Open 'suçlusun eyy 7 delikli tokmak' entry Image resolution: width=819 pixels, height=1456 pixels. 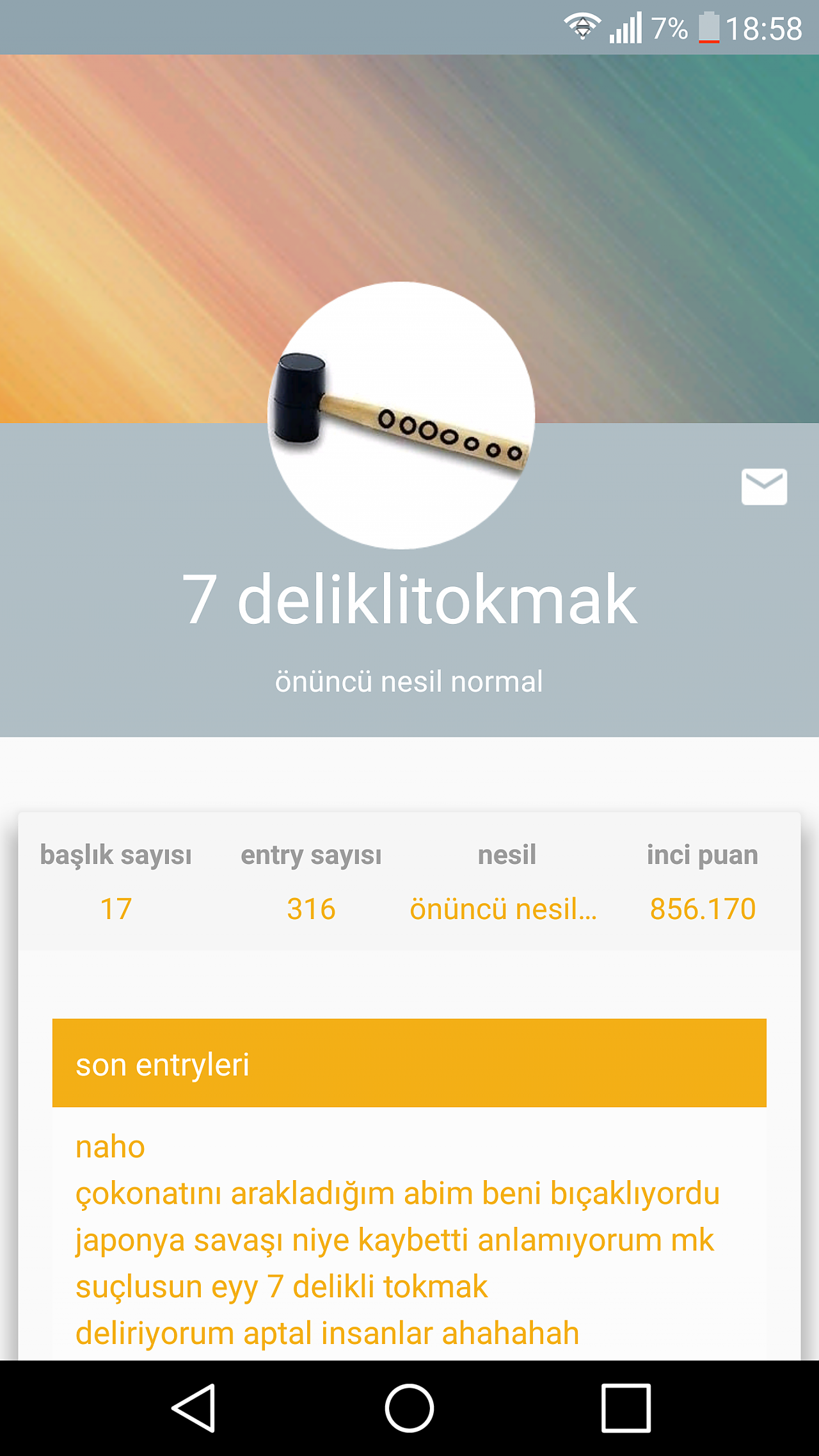click(x=282, y=1287)
